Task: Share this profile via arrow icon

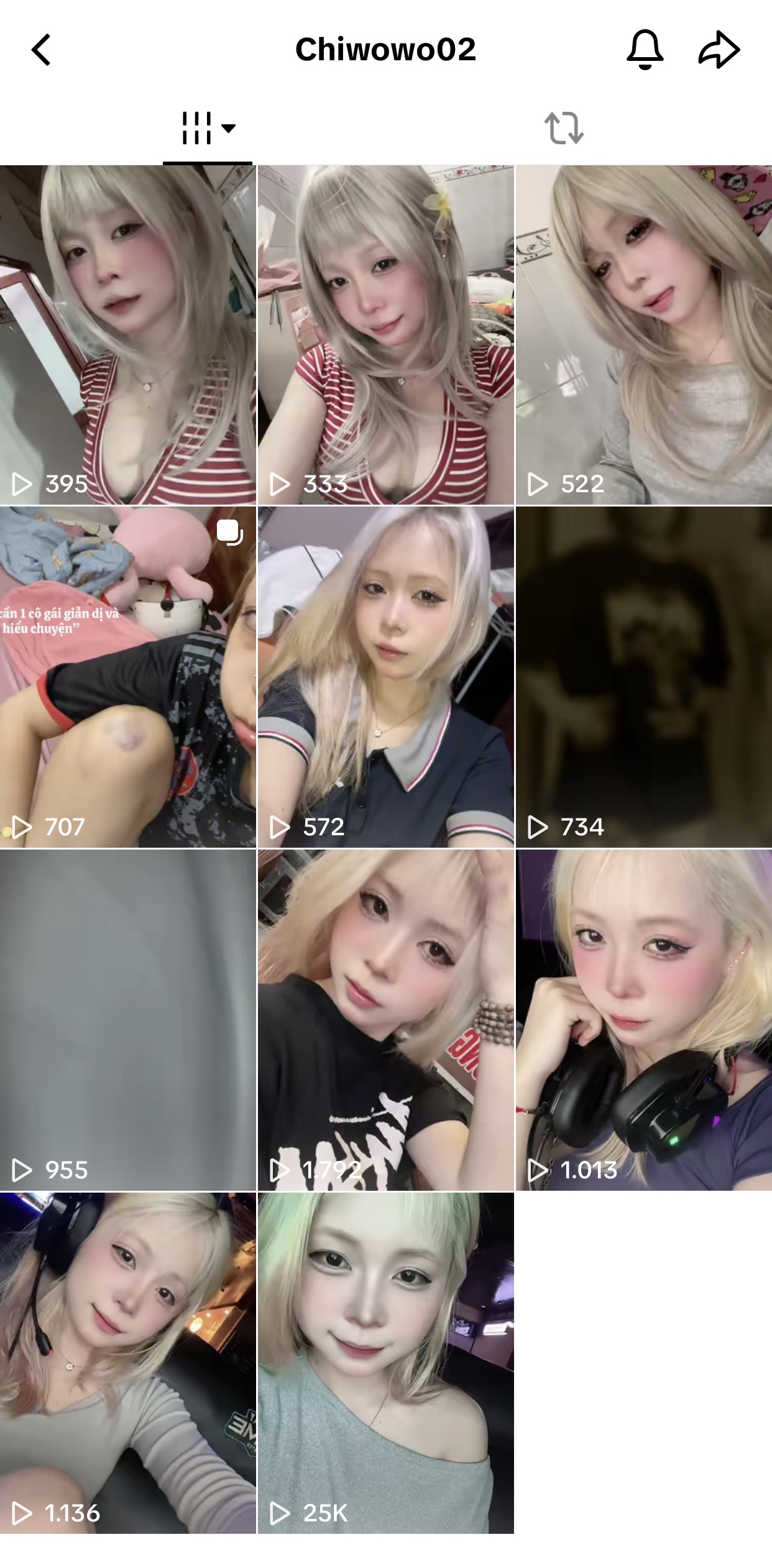Action: coord(719,50)
